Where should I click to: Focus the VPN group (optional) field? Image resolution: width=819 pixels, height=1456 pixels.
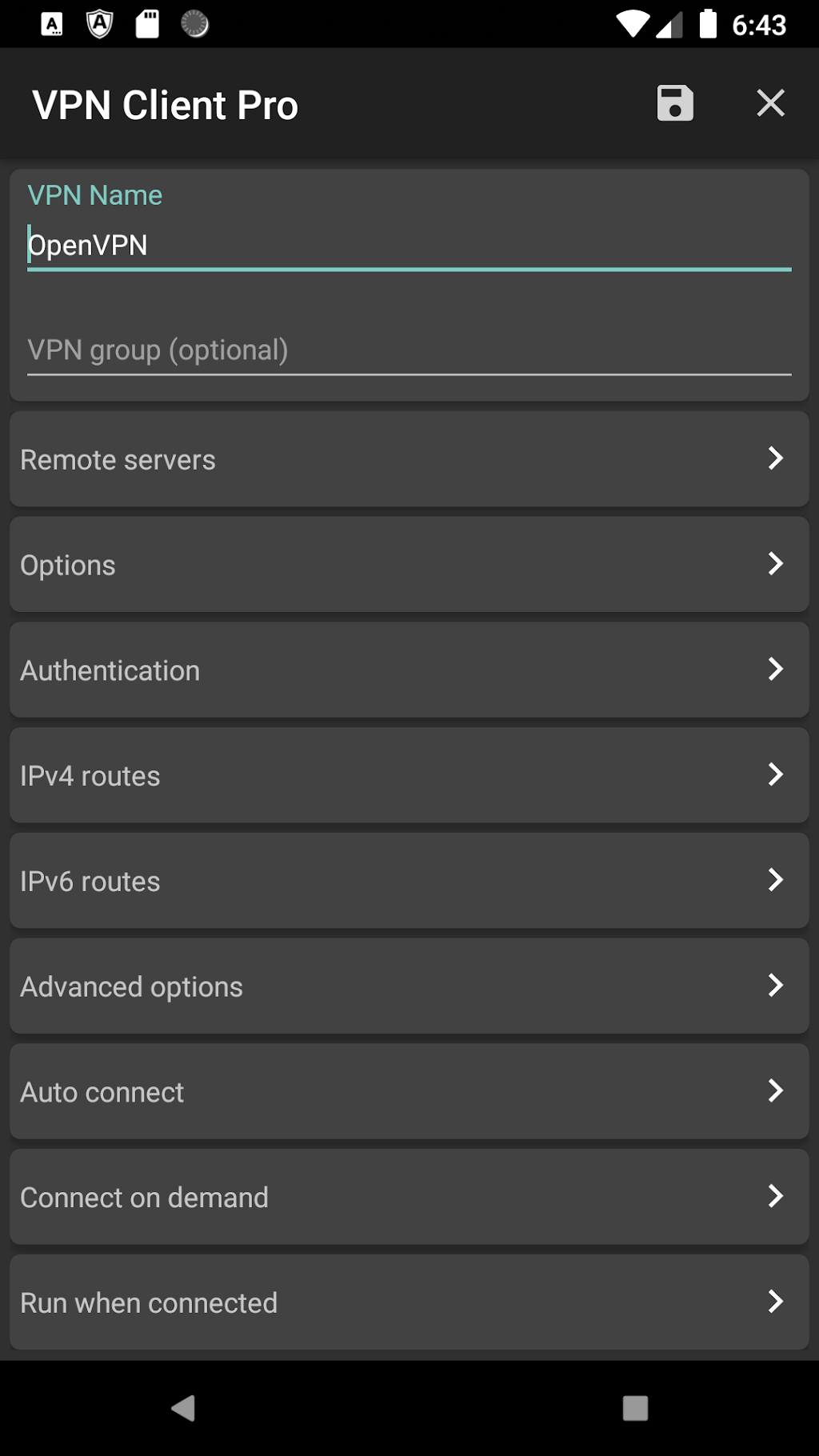point(408,350)
